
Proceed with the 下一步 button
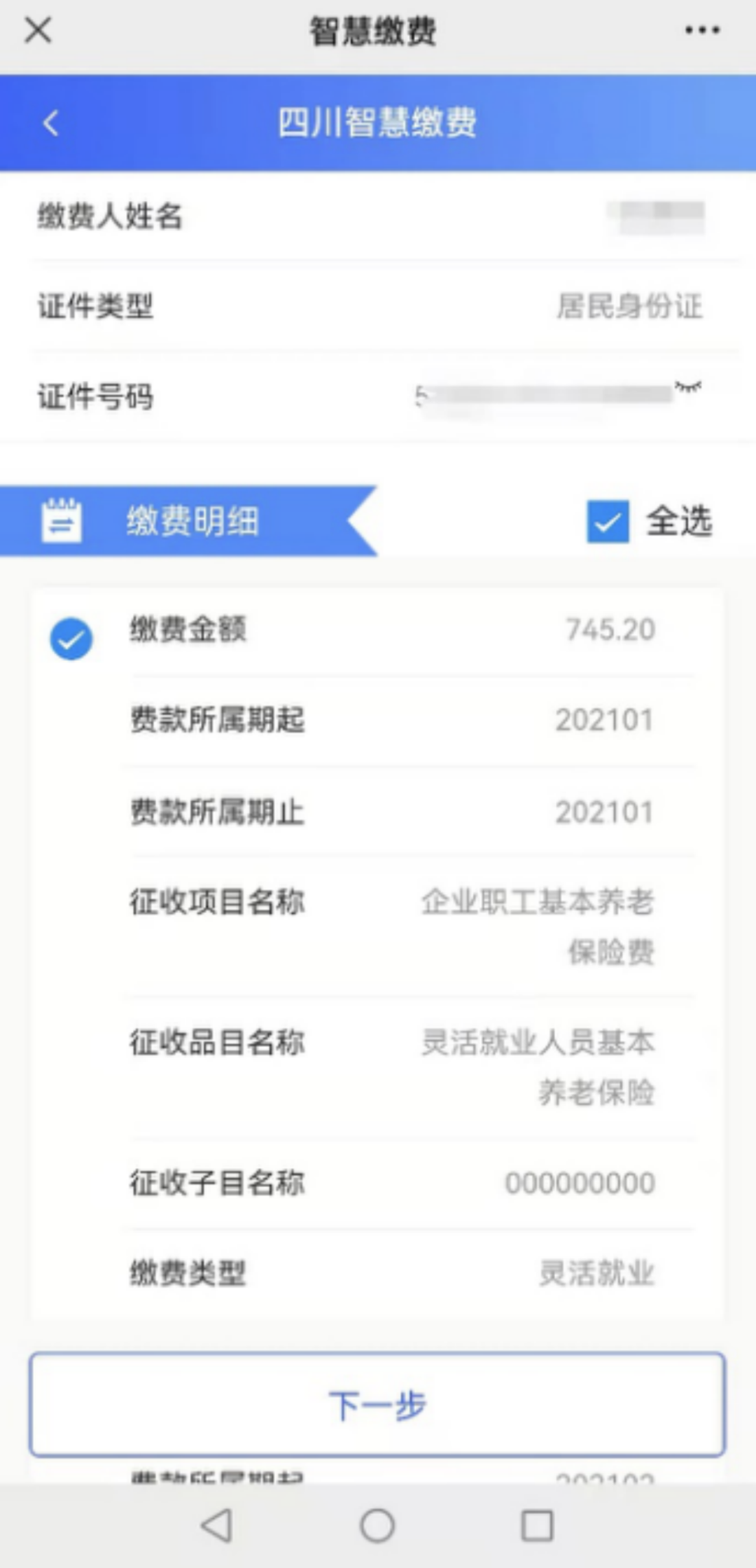pyautogui.click(x=377, y=1404)
